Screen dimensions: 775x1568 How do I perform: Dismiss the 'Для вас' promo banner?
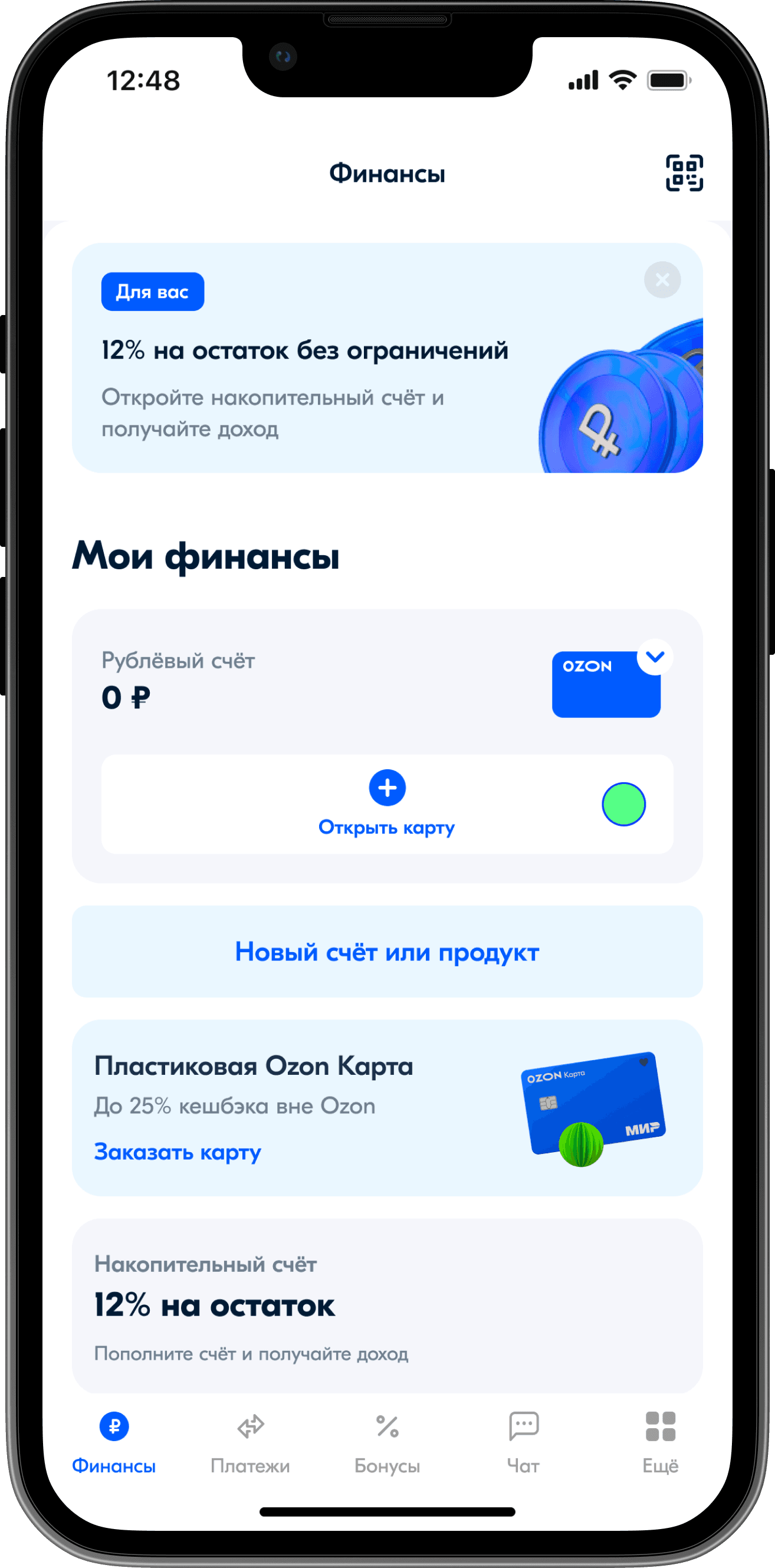(x=662, y=280)
